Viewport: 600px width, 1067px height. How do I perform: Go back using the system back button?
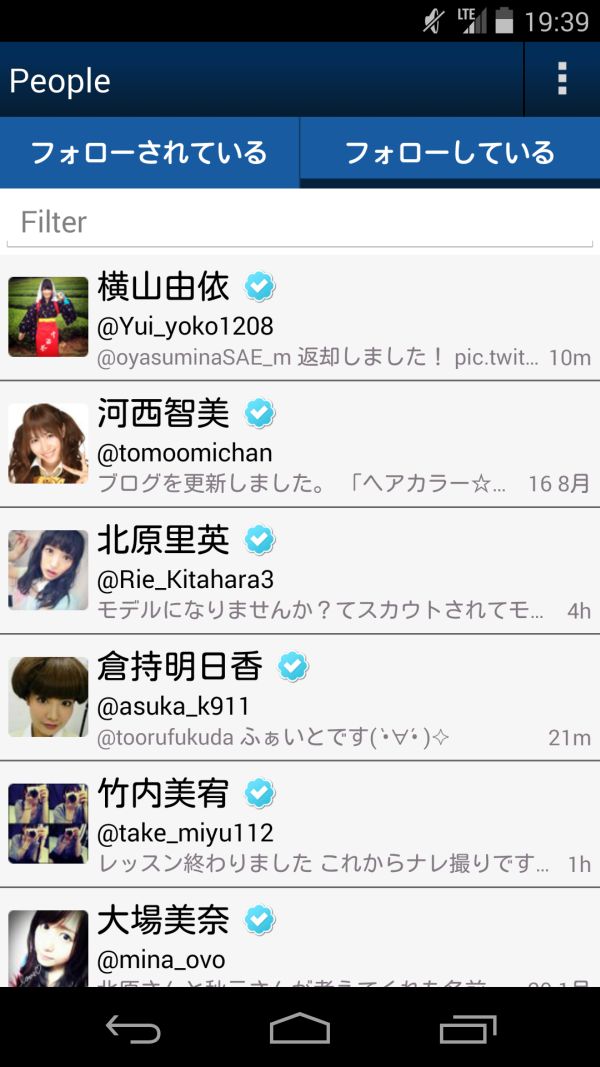coord(133,1029)
